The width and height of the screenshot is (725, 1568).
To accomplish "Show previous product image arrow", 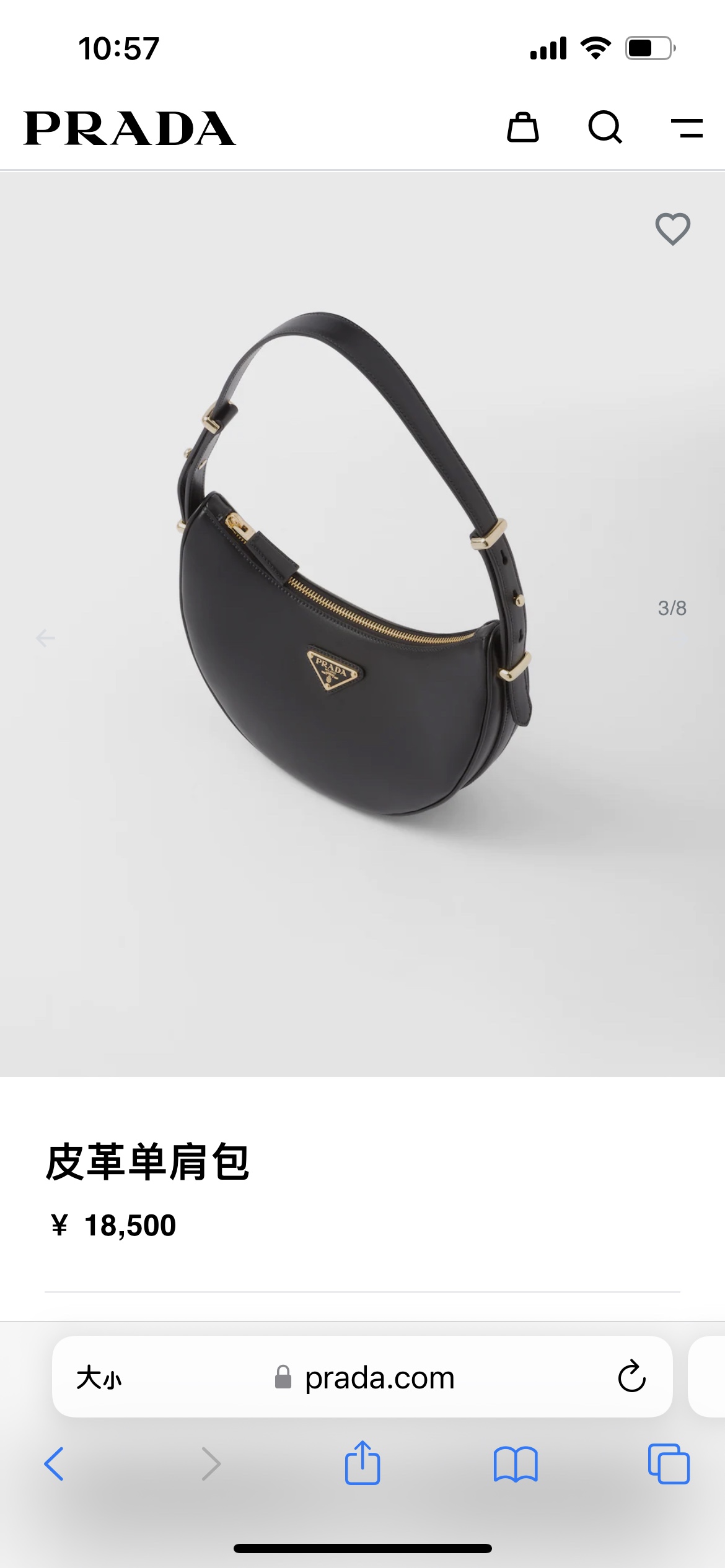I will [45, 637].
